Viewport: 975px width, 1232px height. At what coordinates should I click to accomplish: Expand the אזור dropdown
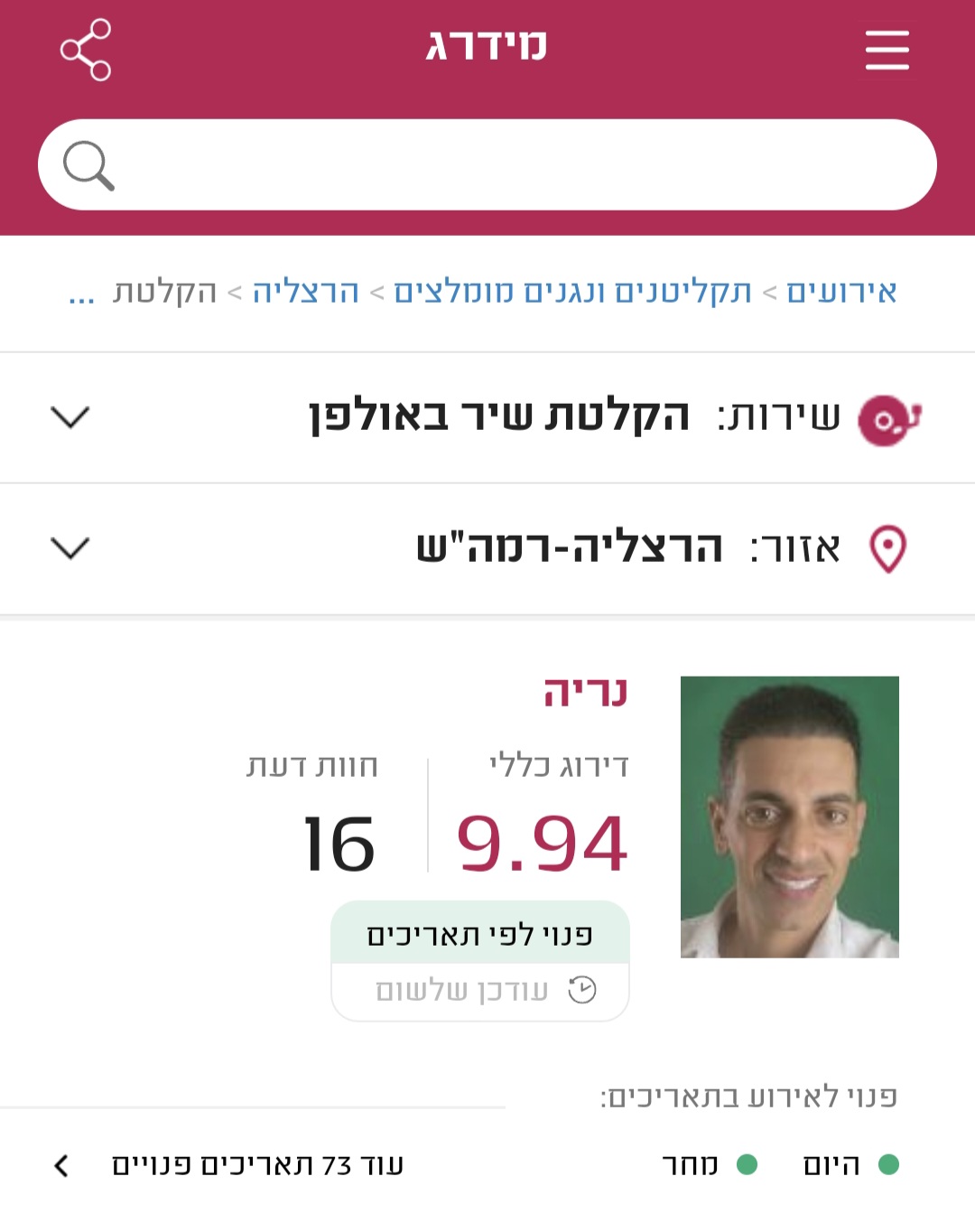click(70, 548)
